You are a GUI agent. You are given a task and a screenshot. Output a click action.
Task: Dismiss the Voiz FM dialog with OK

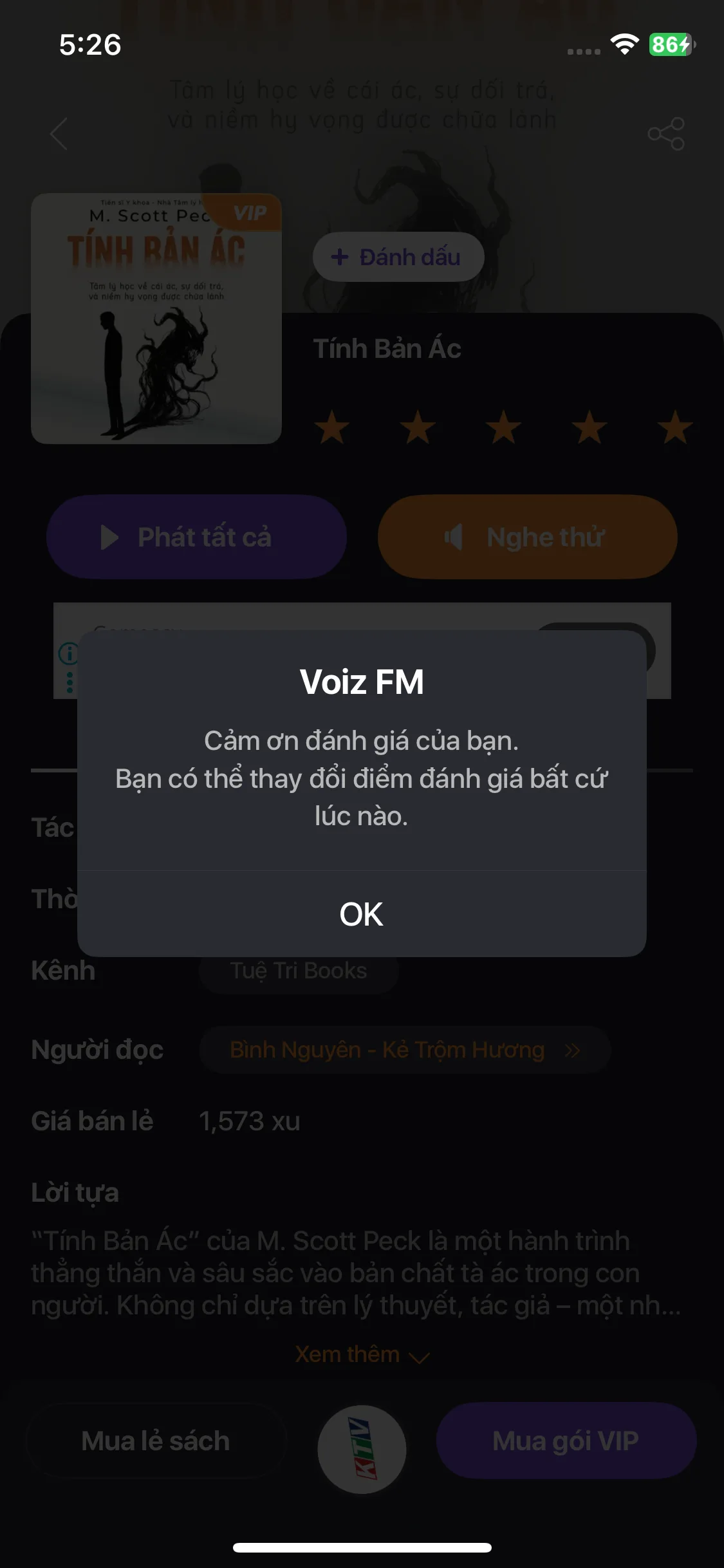[361, 914]
